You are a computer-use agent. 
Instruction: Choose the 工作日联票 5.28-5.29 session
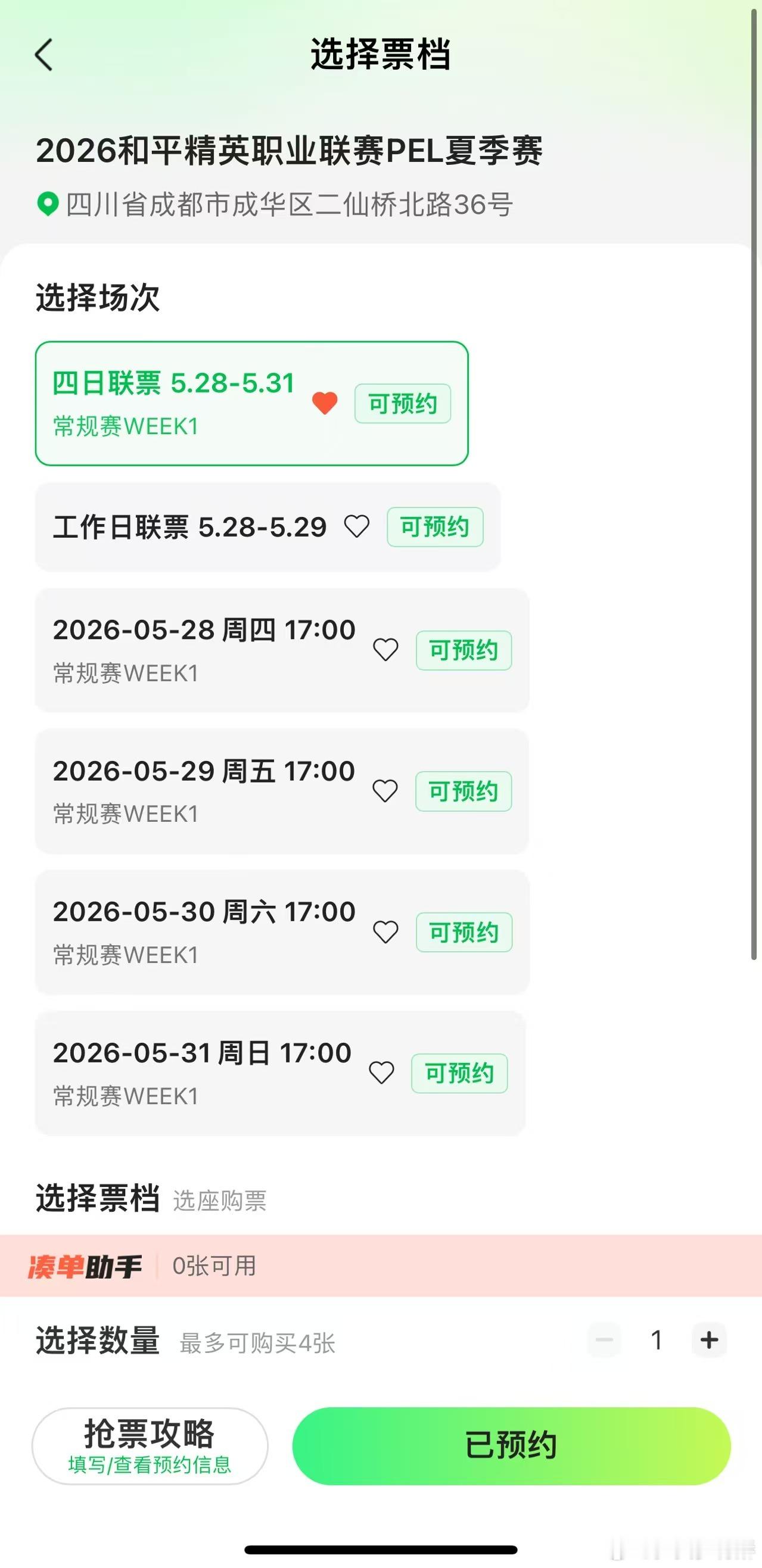click(268, 526)
